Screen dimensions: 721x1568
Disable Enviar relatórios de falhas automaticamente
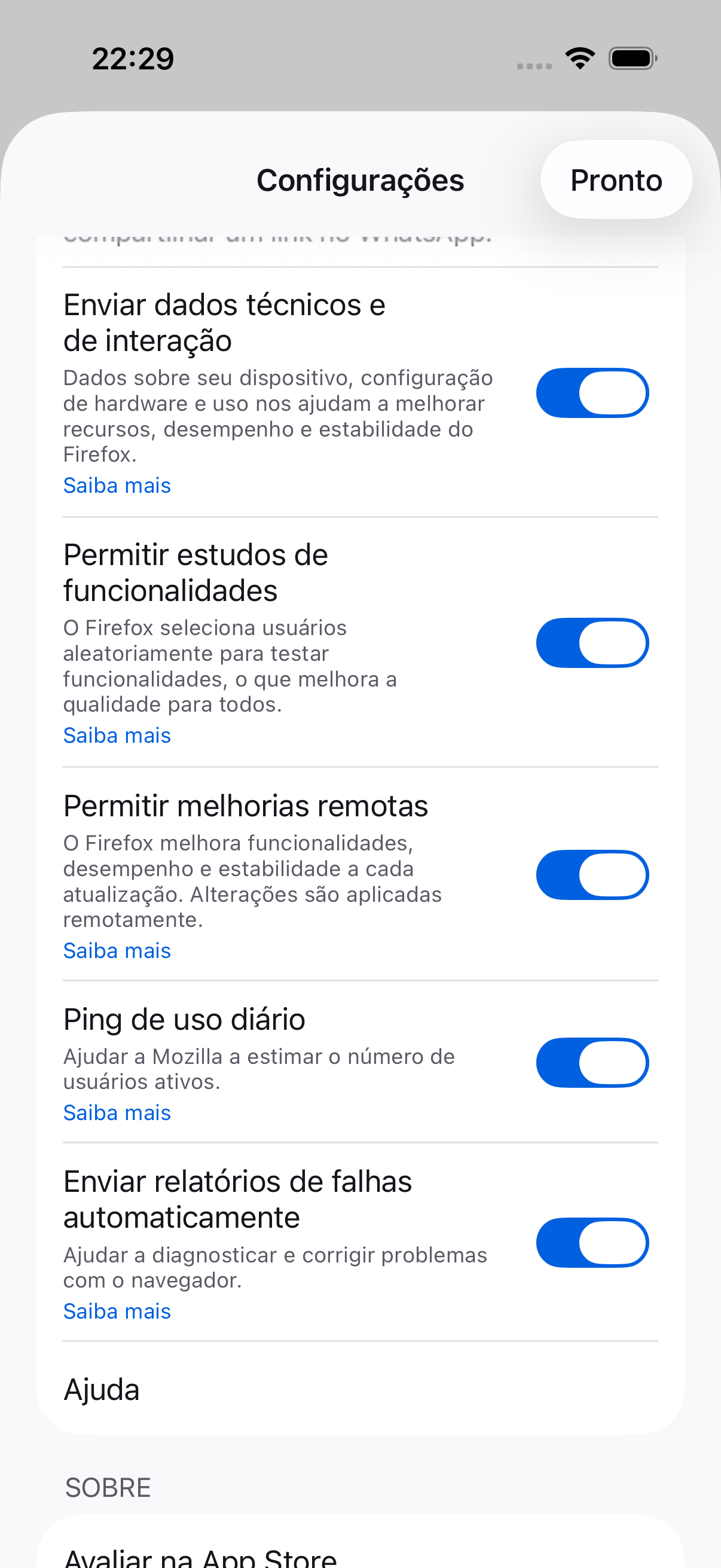coord(592,1243)
